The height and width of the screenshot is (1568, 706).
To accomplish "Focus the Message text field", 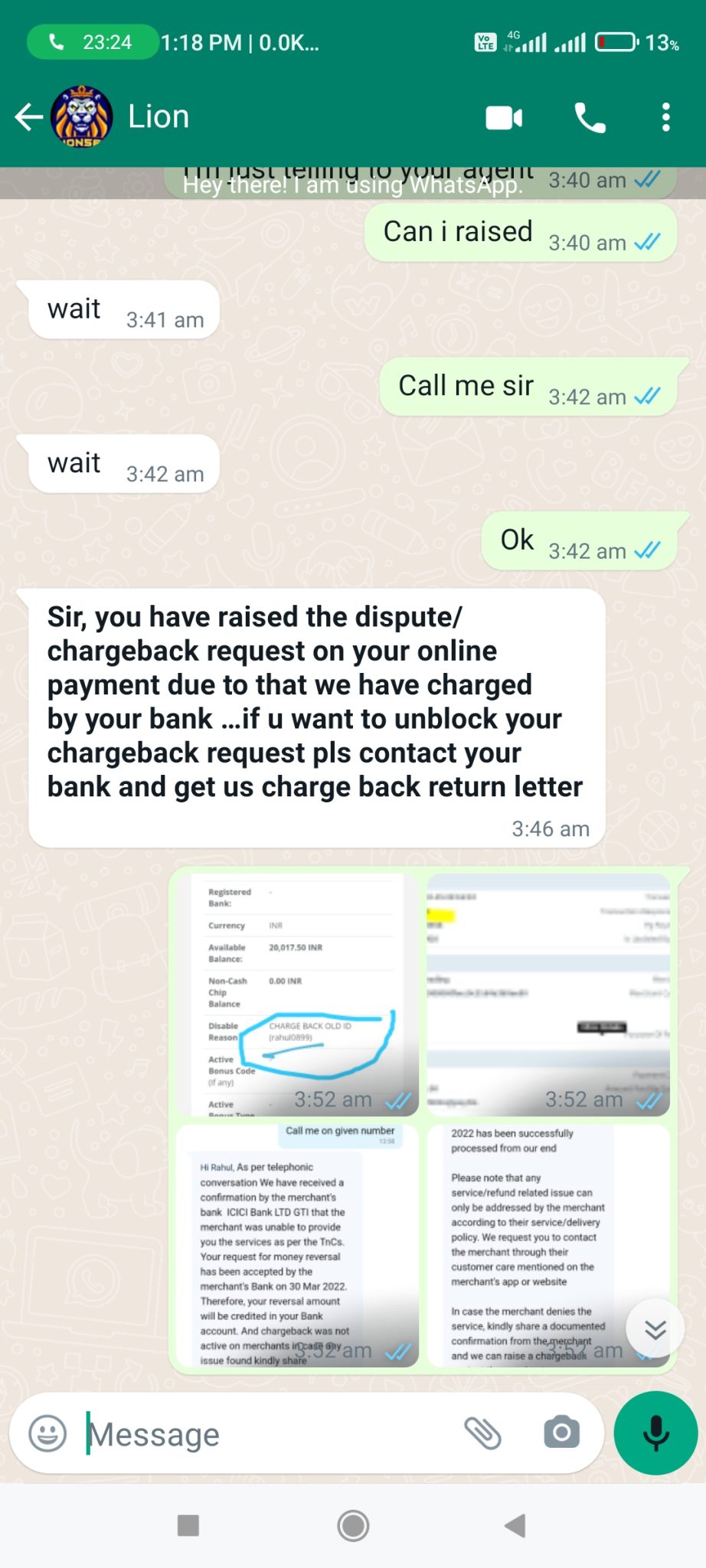I will (268, 1433).
